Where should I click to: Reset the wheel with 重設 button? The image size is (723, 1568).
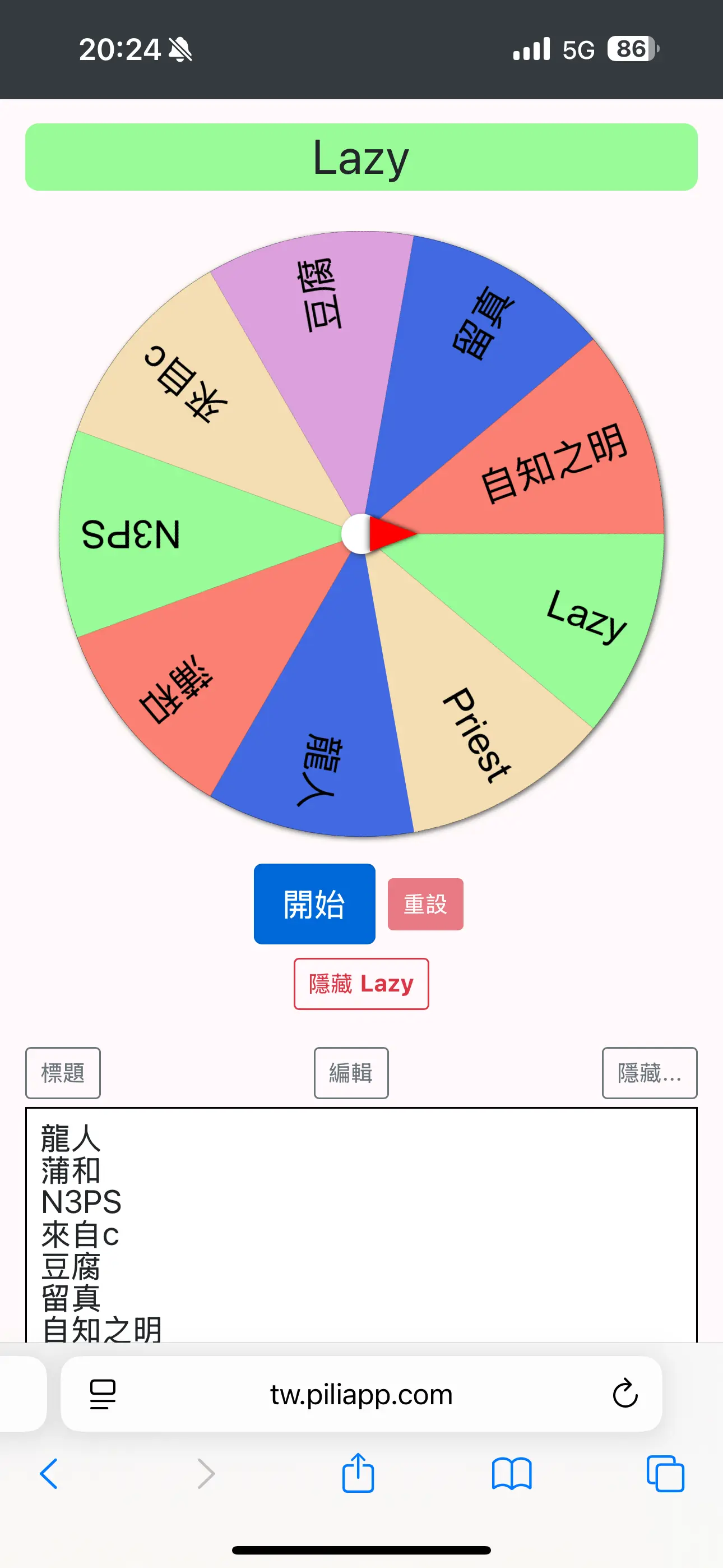[x=425, y=904]
